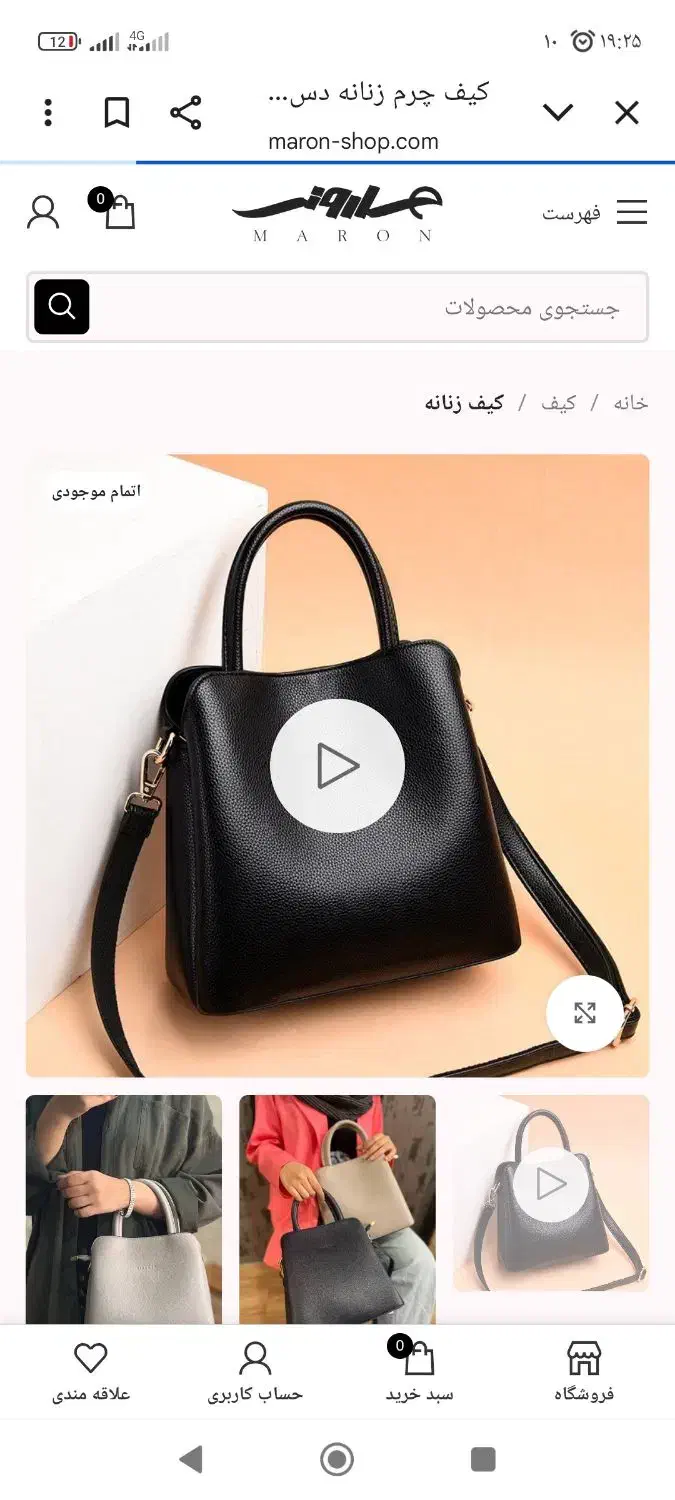Tap the جستجوی محصولات search field

pyautogui.click(x=369, y=307)
